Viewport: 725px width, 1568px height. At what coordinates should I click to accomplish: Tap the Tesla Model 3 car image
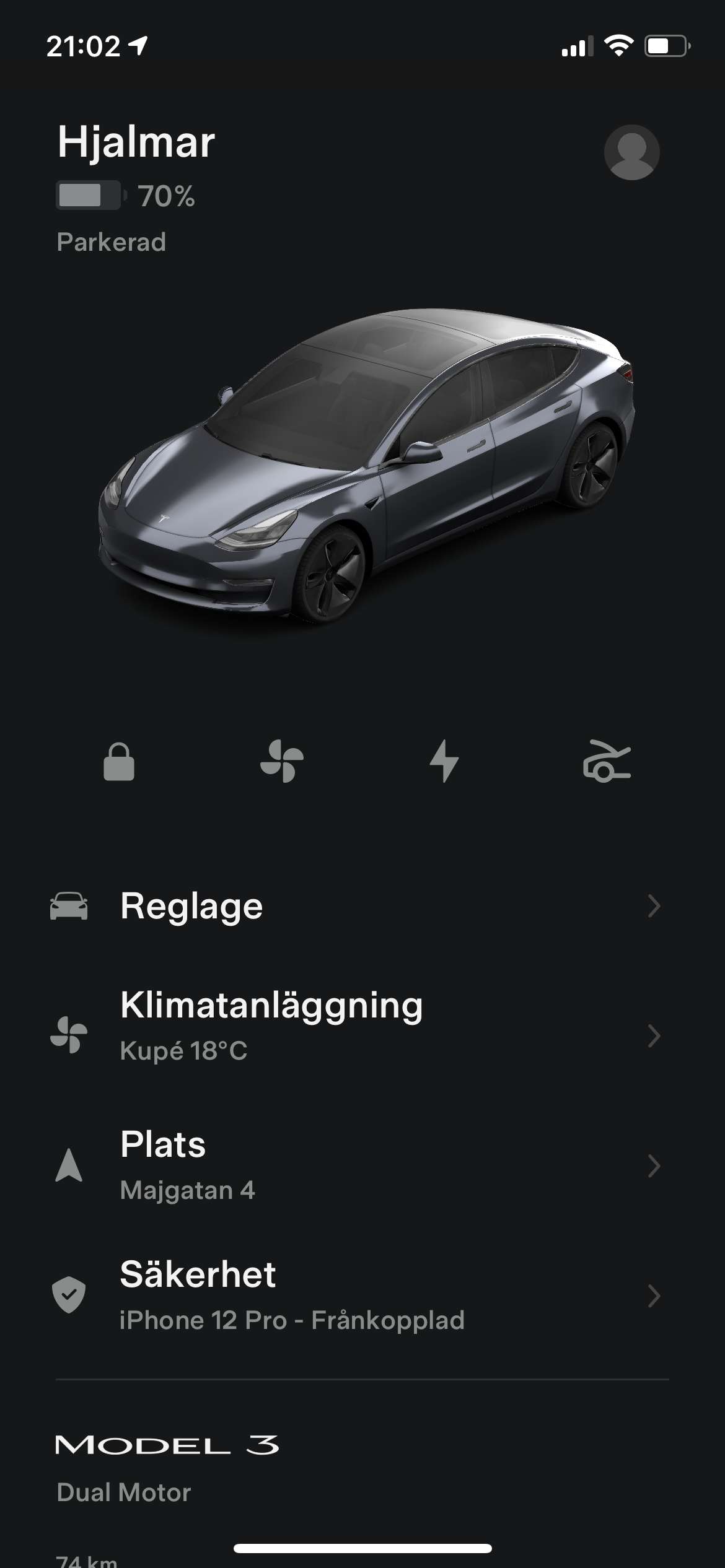click(x=366, y=464)
